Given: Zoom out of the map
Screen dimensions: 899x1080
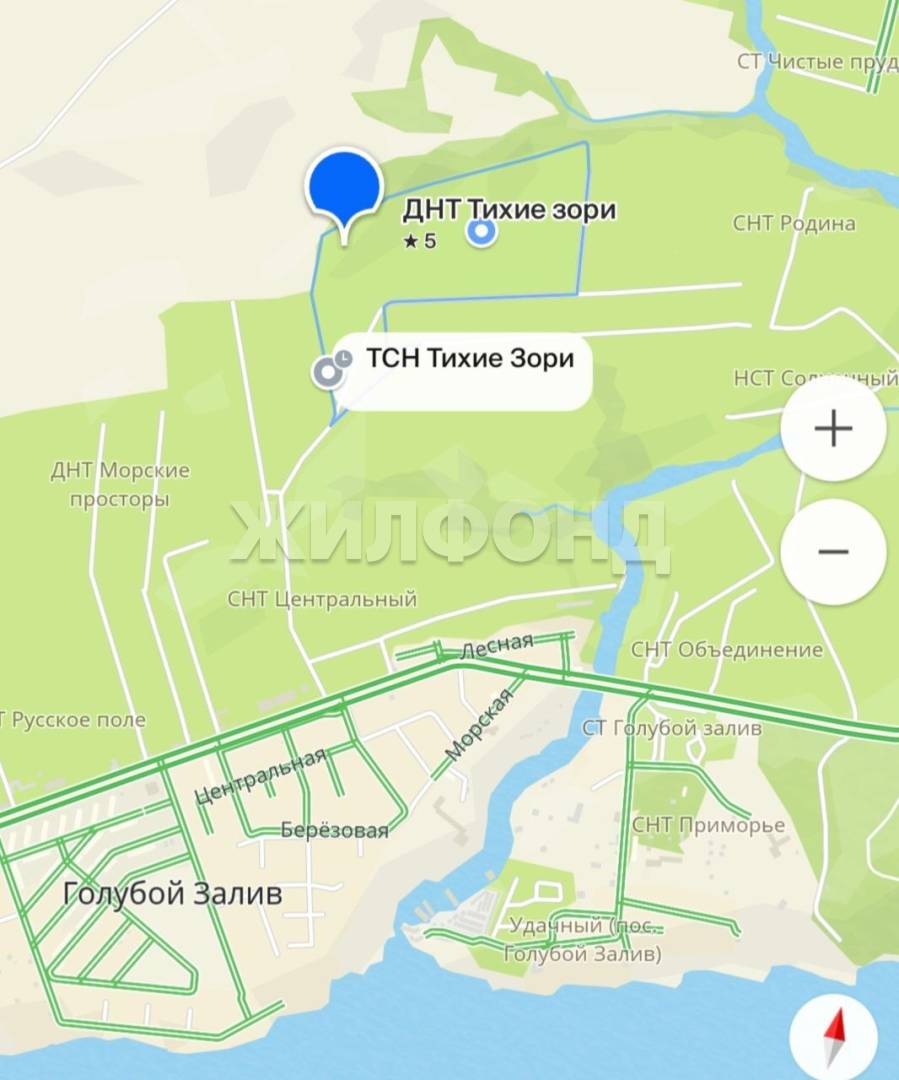Looking at the screenshot, I should point(832,552).
